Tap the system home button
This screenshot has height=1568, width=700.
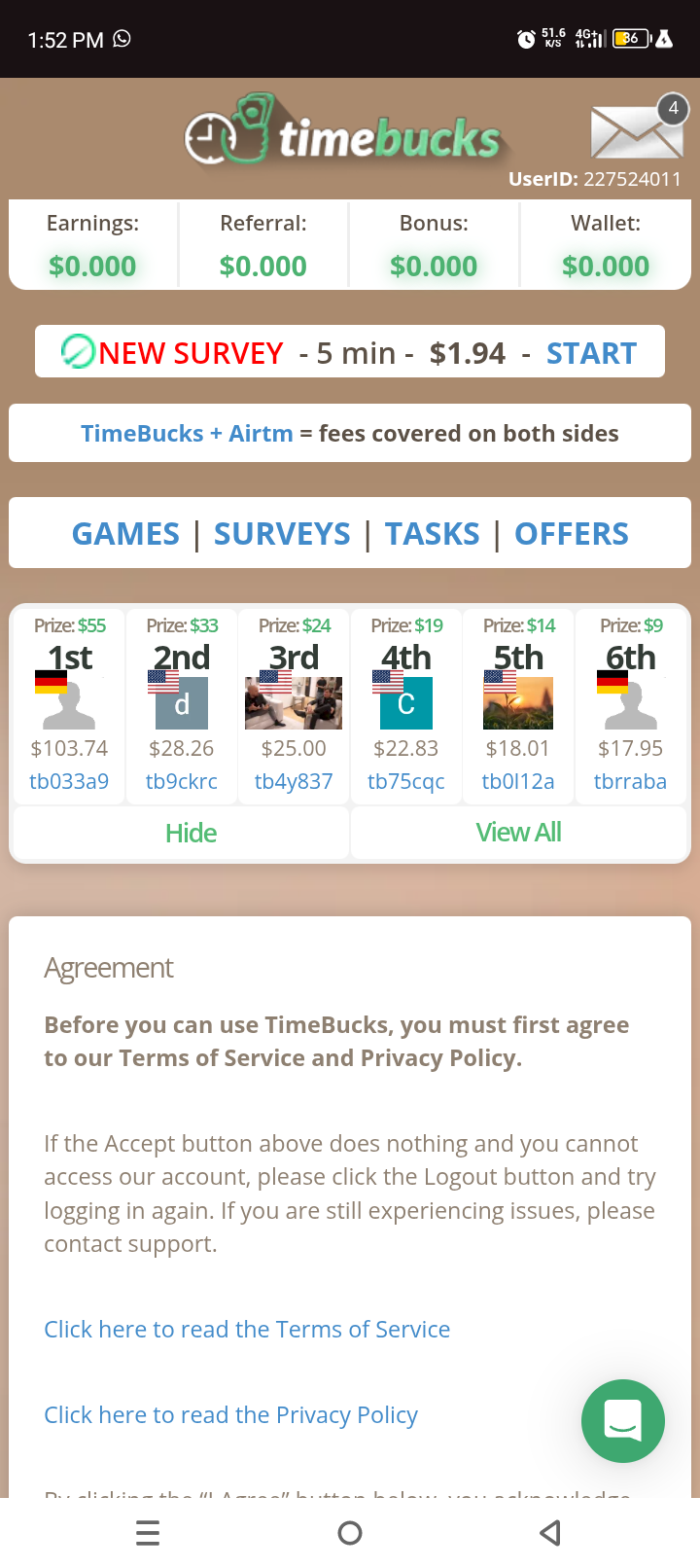[350, 1534]
